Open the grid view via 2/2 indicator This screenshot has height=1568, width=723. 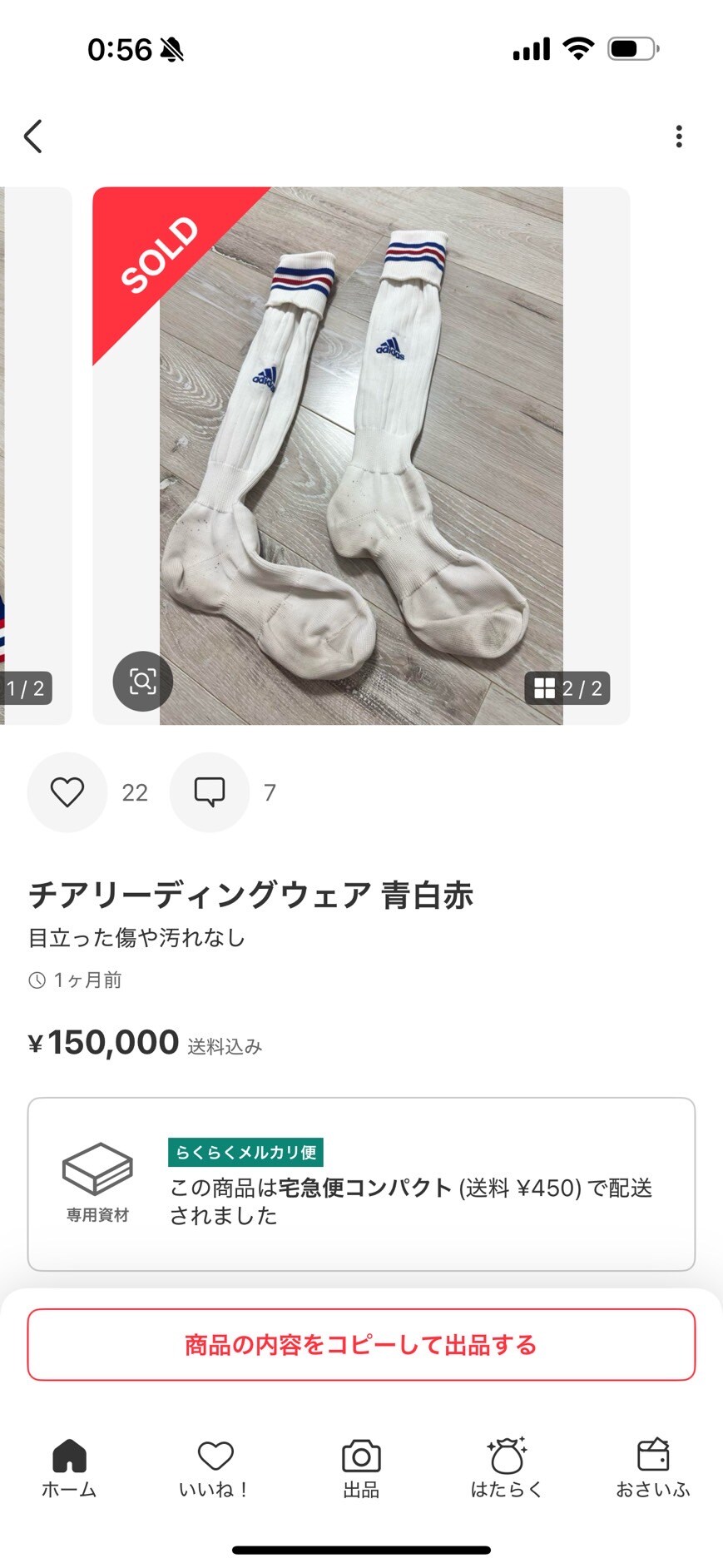[x=570, y=688]
